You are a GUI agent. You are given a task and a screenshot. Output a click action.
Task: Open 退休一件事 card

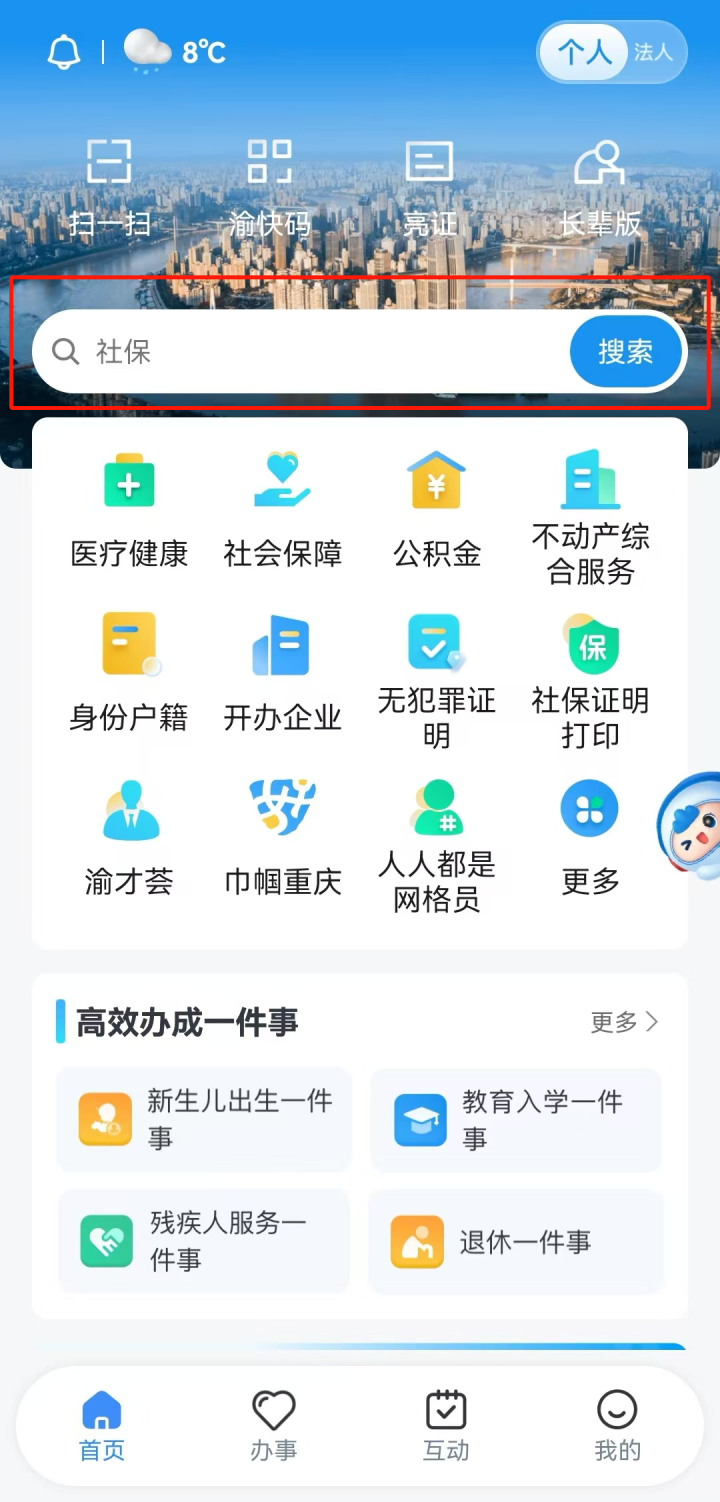(515, 1242)
